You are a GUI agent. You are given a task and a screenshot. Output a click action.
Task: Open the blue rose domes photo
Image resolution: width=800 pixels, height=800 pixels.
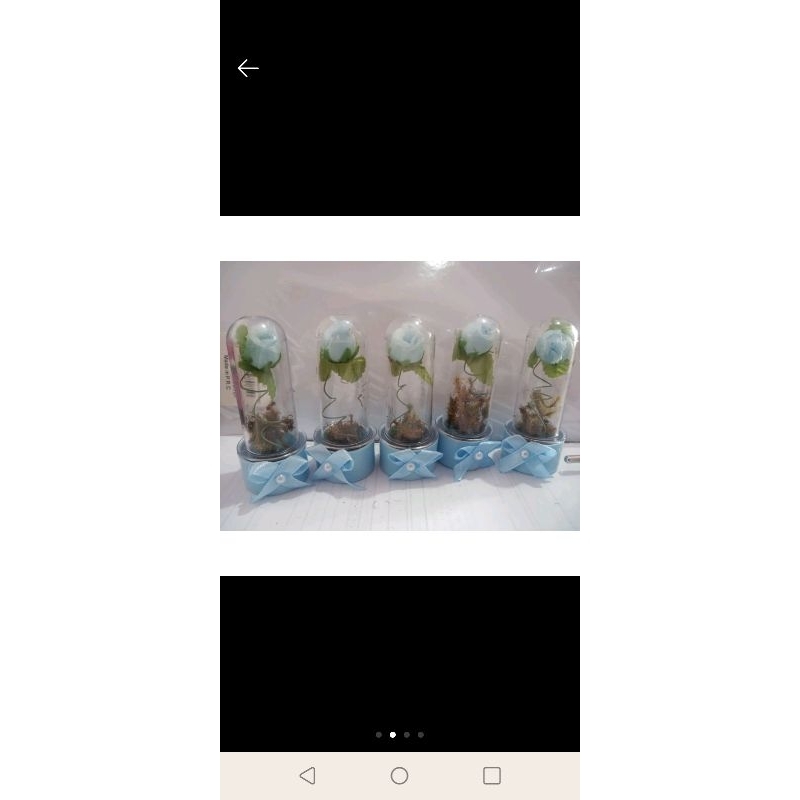(399, 395)
